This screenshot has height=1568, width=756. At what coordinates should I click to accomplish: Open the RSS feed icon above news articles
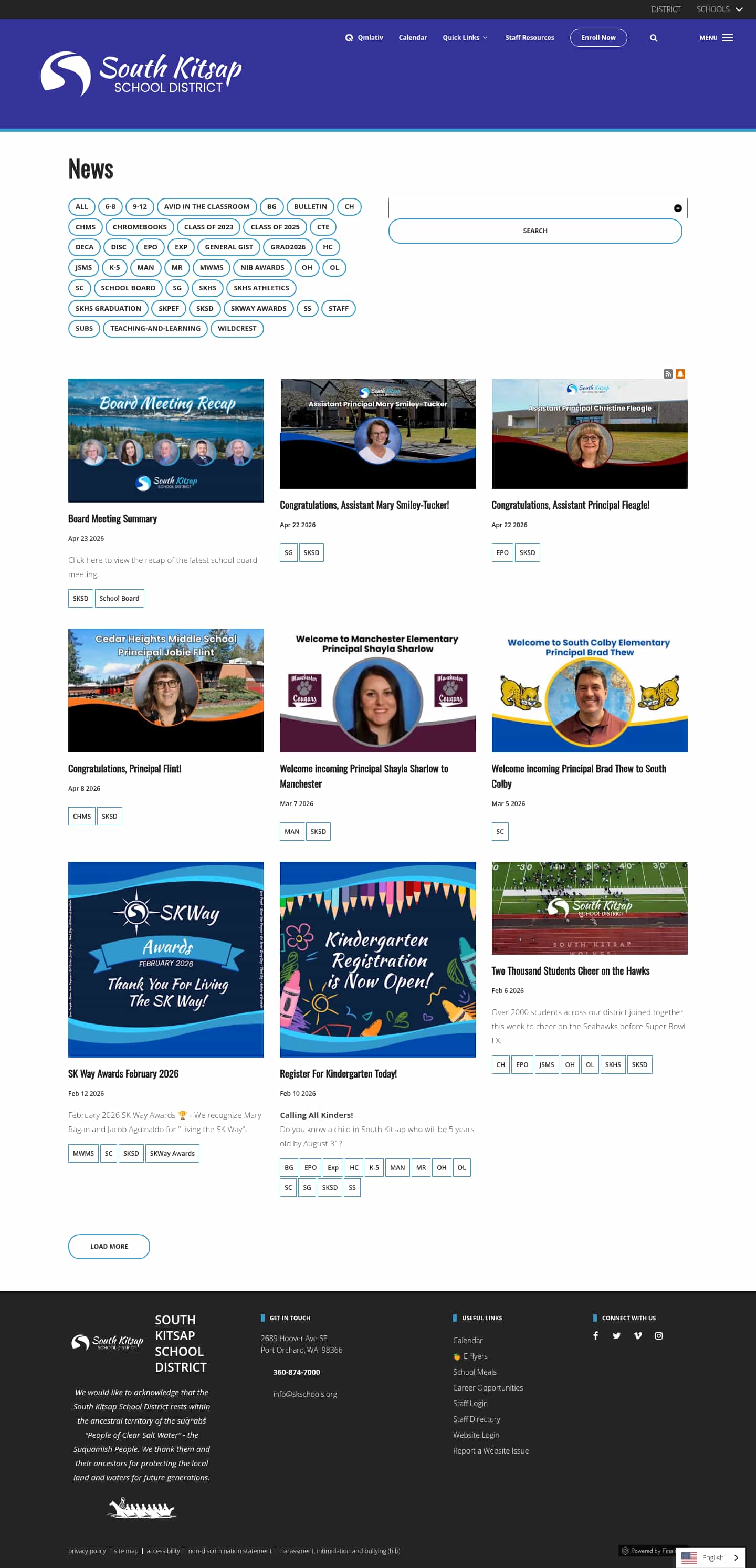click(668, 374)
